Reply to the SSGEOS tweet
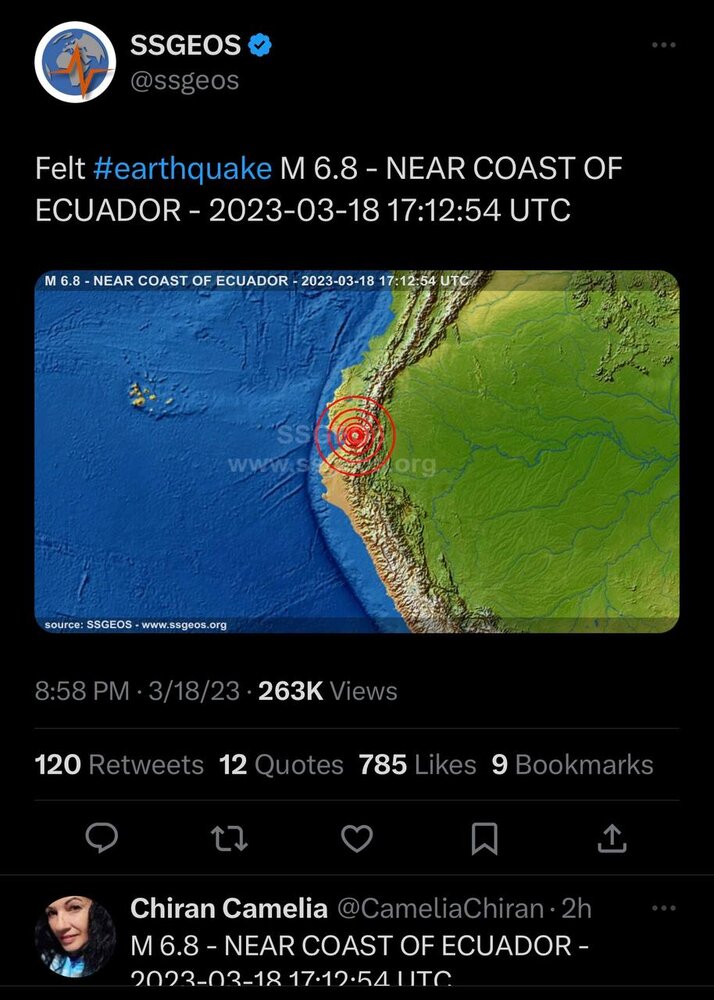Viewport: 714px width, 1000px height. (x=101, y=838)
